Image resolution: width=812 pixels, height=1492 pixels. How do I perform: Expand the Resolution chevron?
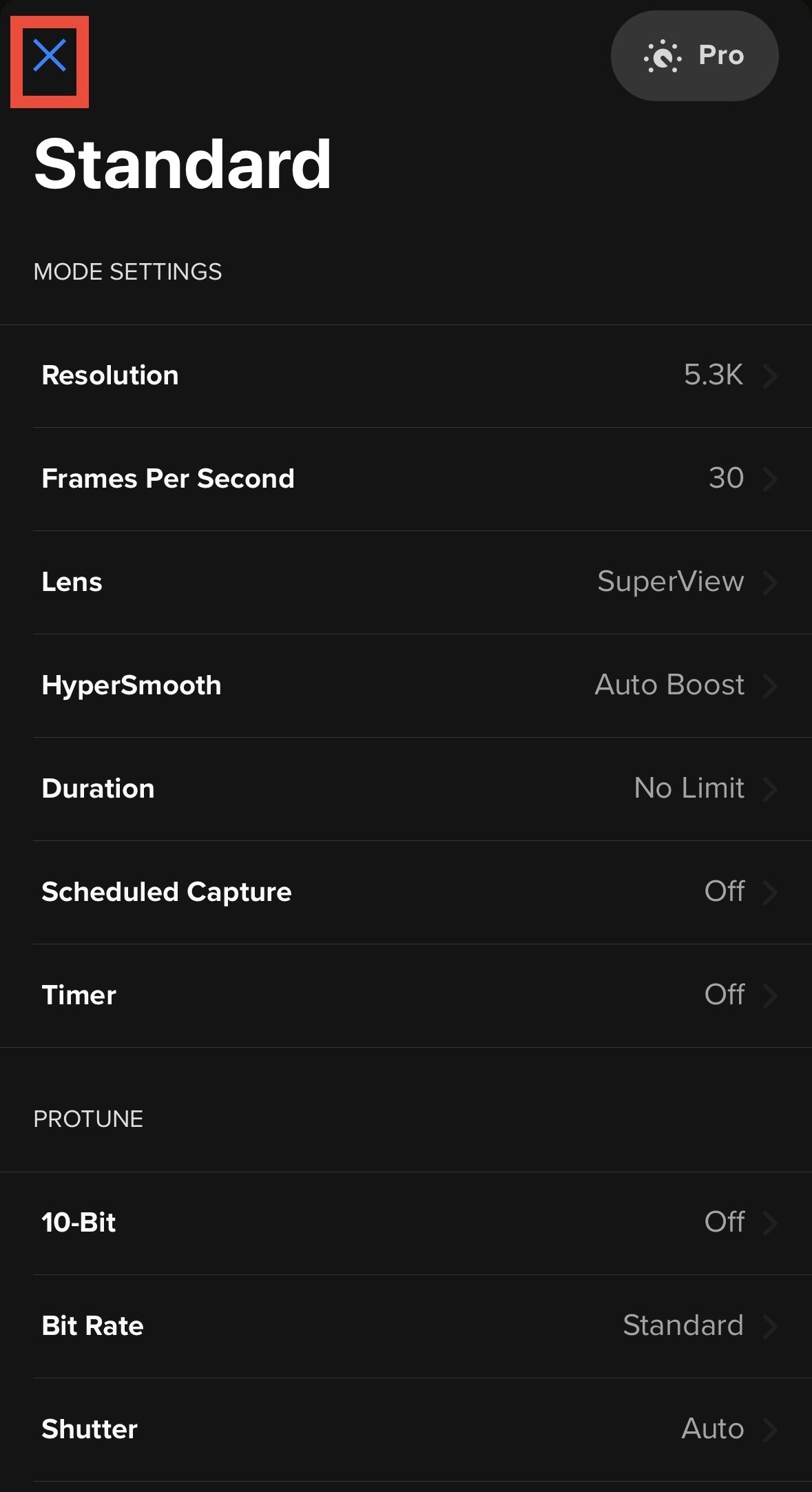click(x=769, y=375)
